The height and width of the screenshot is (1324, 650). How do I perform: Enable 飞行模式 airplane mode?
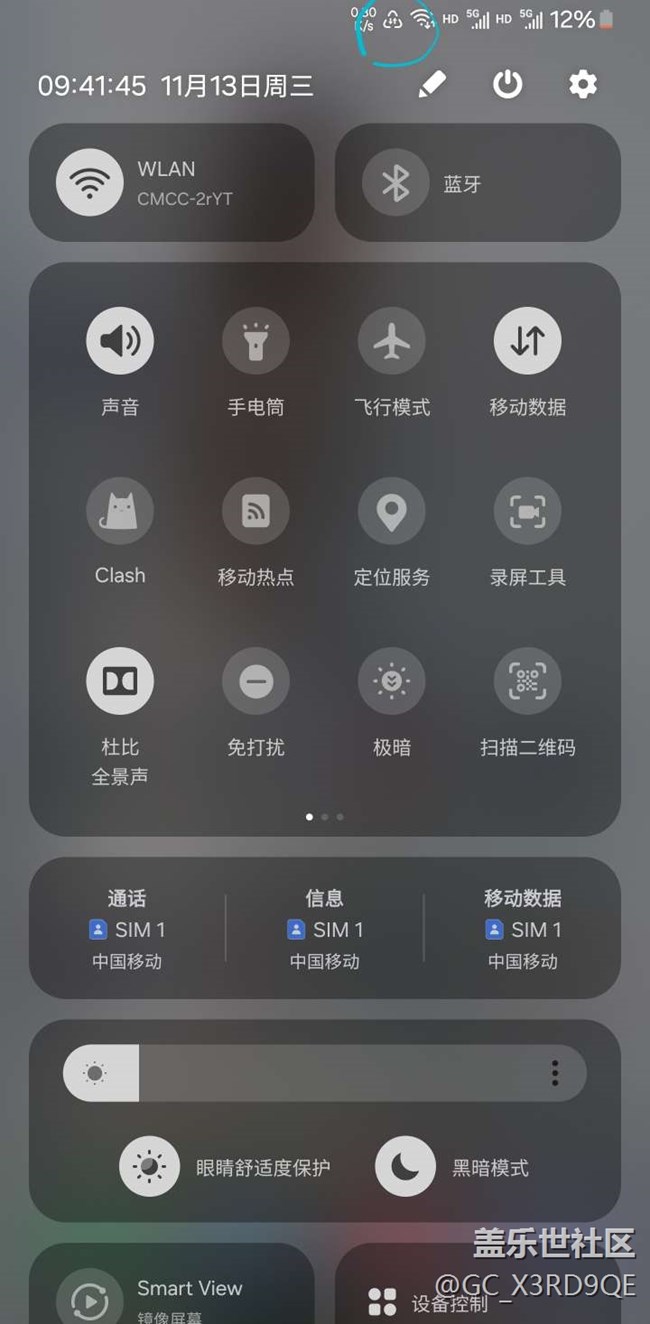click(x=392, y=341)
